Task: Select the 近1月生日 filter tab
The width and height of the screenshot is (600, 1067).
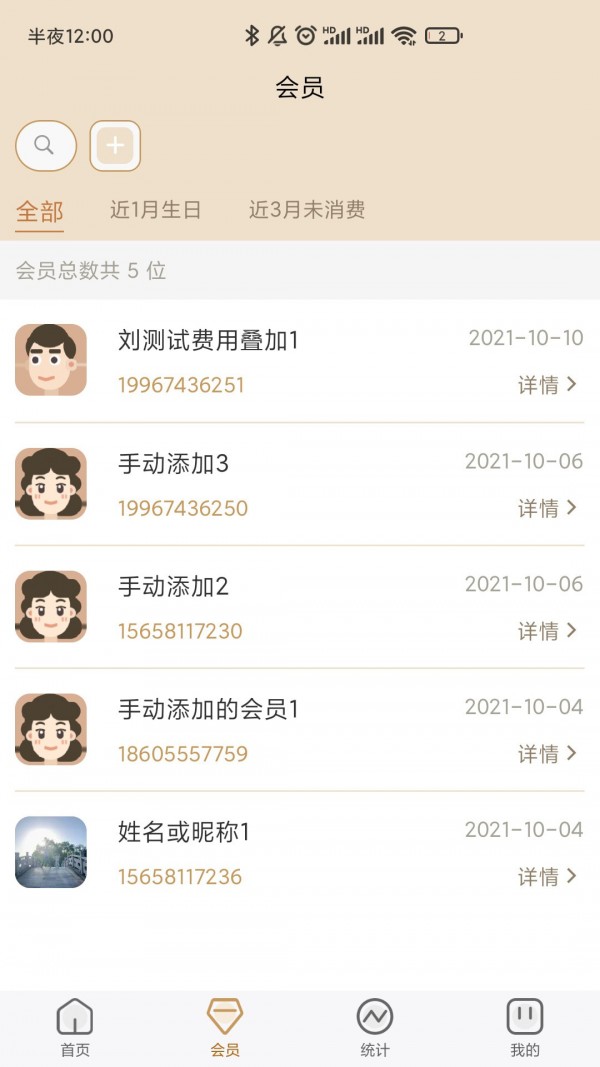Action: coord(155,210)
